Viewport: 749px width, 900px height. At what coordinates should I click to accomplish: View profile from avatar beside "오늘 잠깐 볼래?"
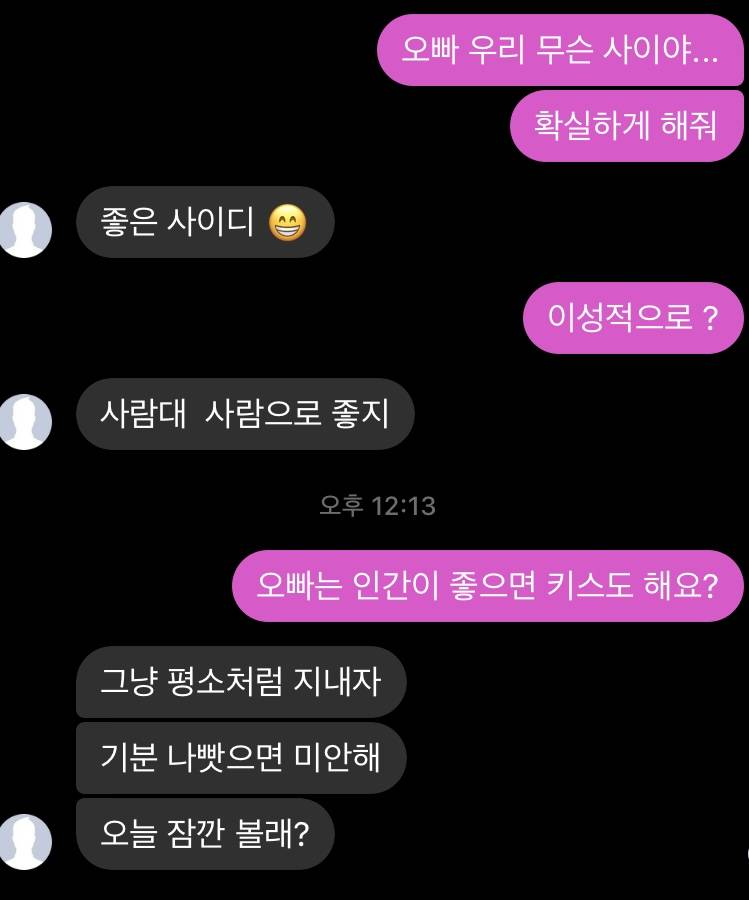[24, 840]
